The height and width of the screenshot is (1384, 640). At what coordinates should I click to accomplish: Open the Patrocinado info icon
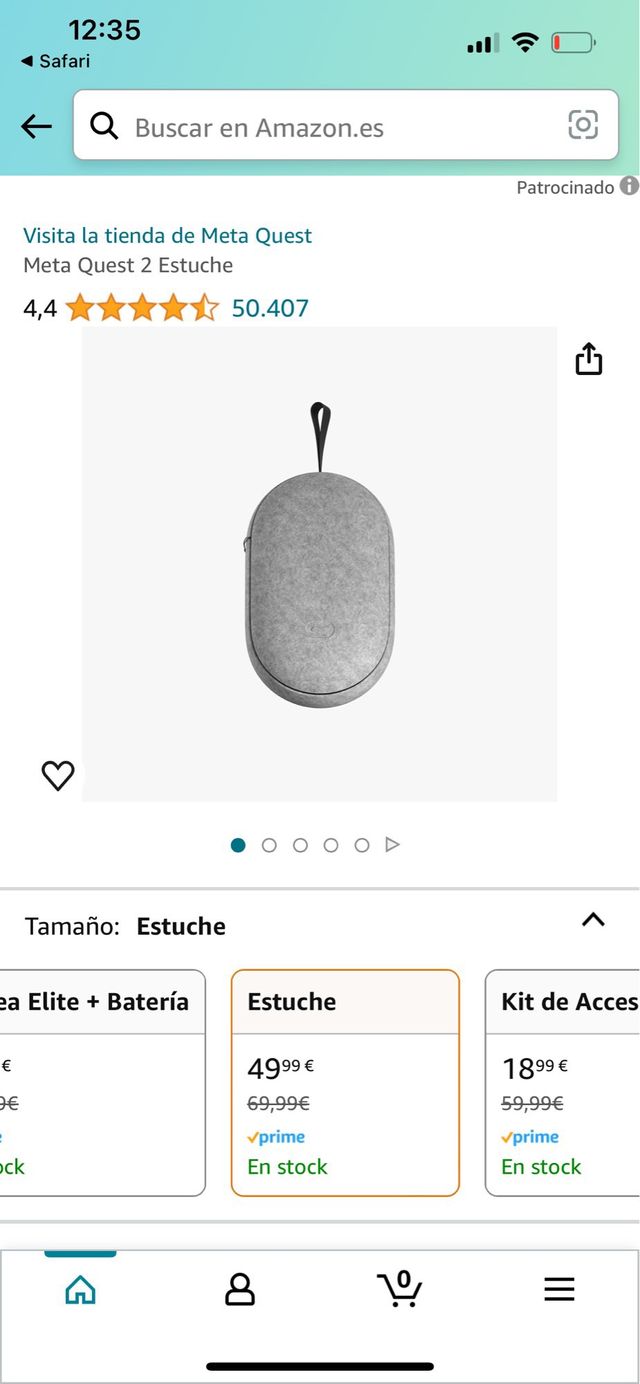click(x=629, y=186)
